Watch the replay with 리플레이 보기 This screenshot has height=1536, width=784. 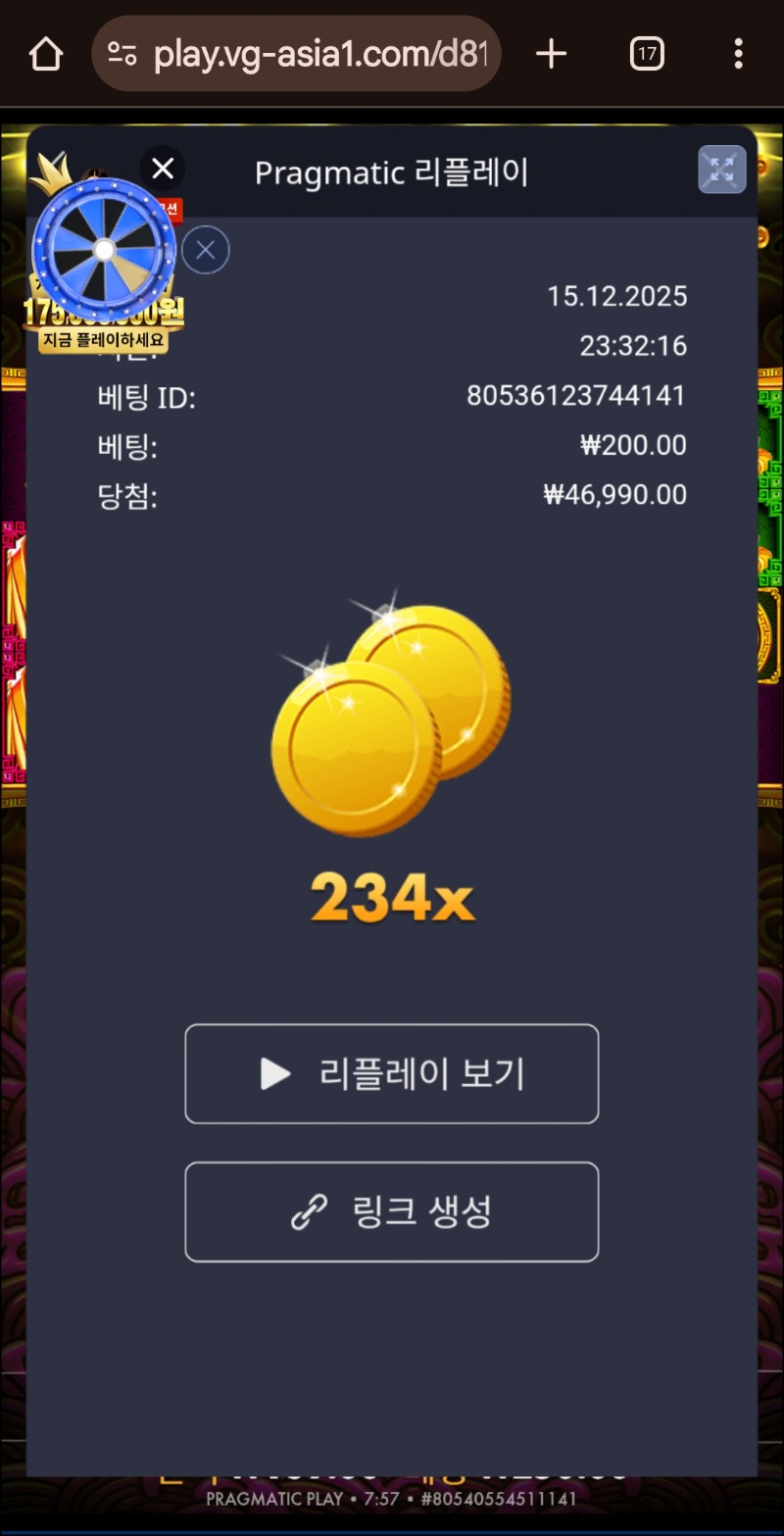(x=392, y=1074)
